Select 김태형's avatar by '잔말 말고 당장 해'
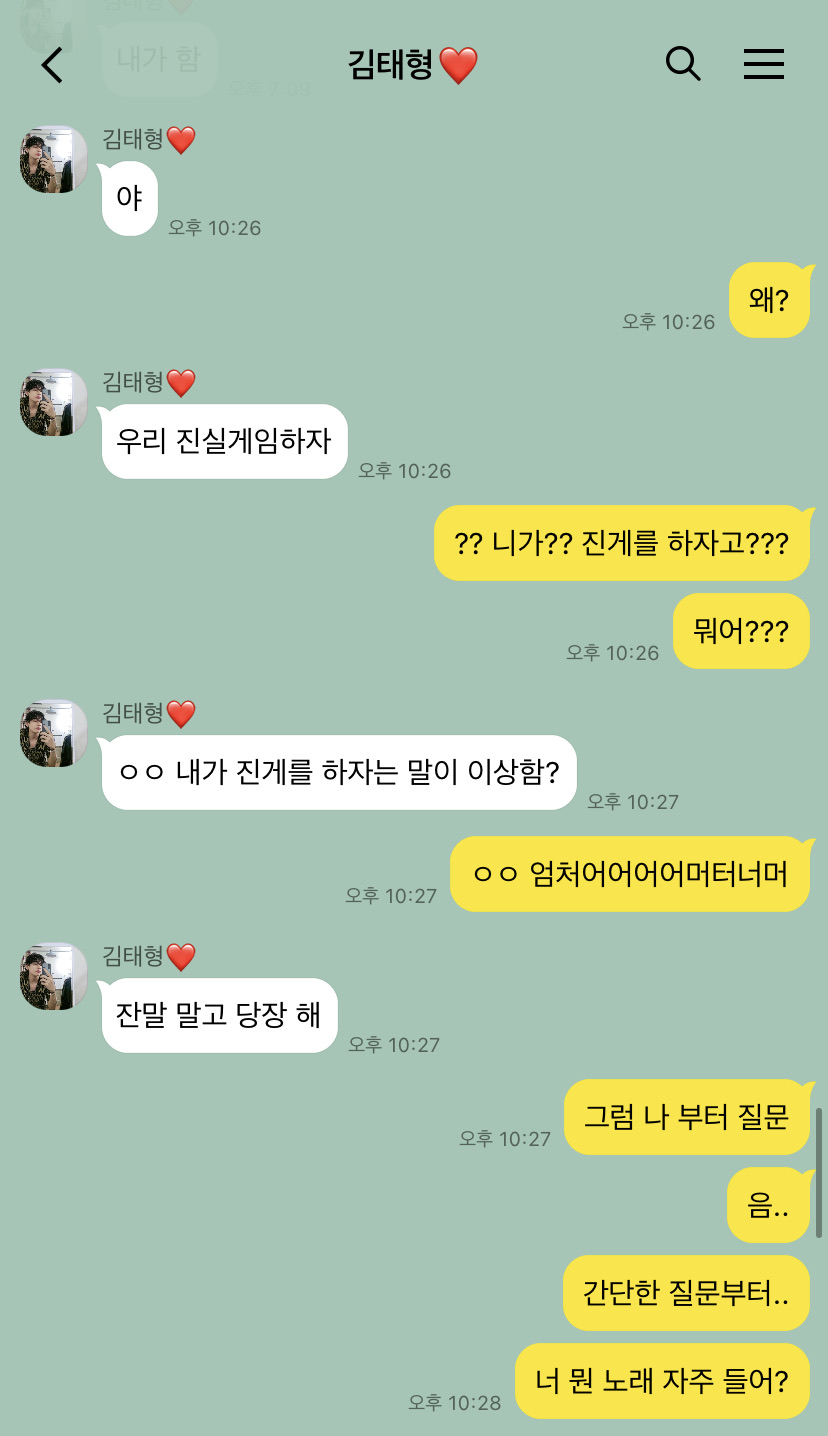This screenshot has height=1436, width=828. [x=54, y=976]
